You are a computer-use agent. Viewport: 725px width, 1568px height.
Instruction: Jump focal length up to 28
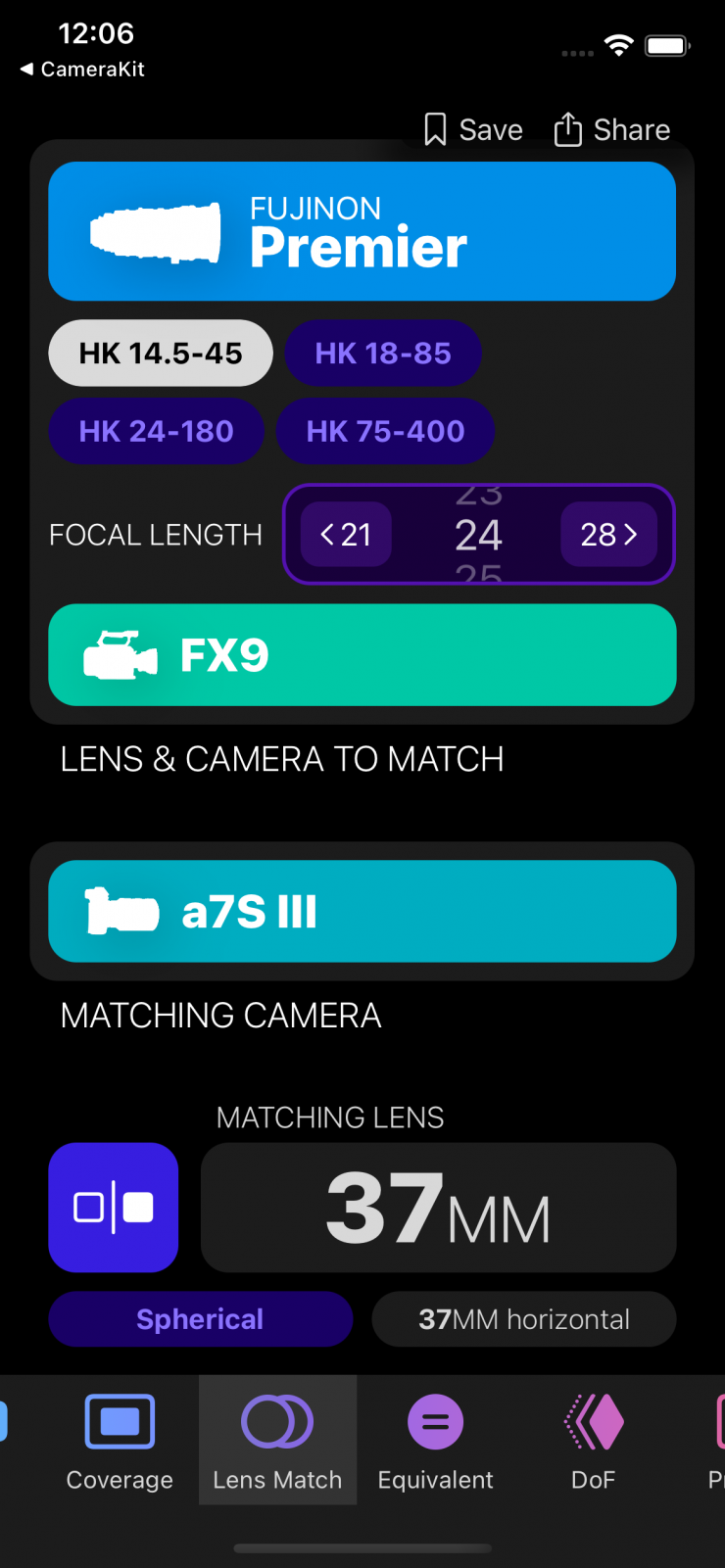(x=608, y=535)
